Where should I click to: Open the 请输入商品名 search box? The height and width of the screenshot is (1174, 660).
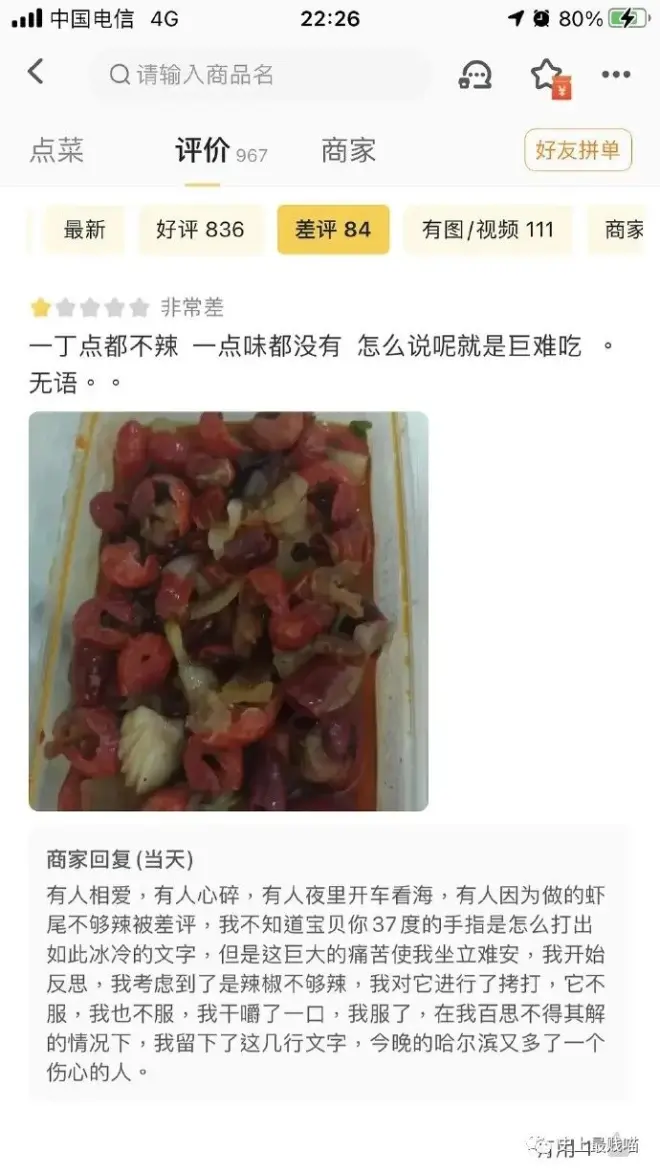[x=260, y=74]
